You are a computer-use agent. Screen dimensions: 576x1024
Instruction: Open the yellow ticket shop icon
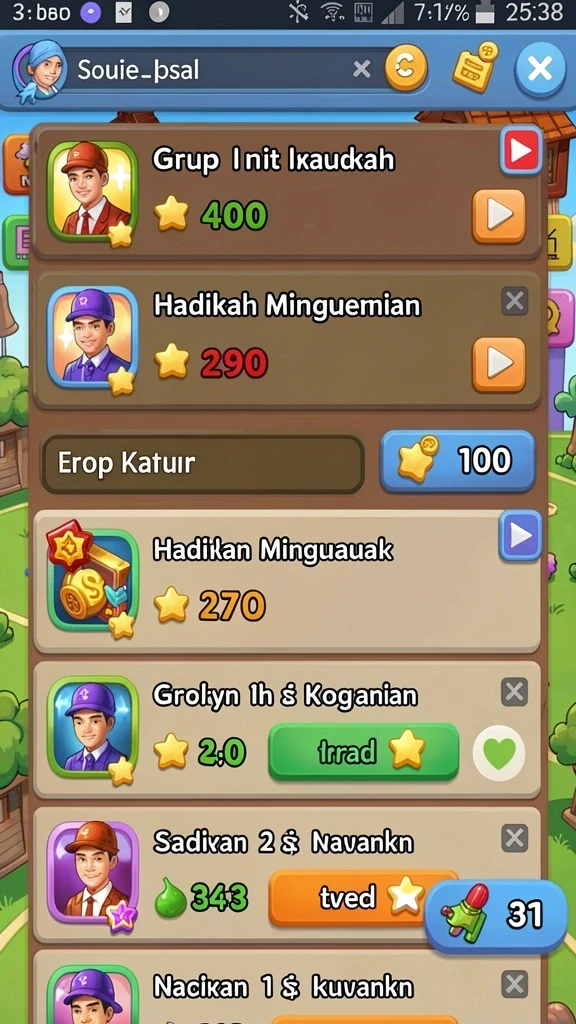pos(476,66)
